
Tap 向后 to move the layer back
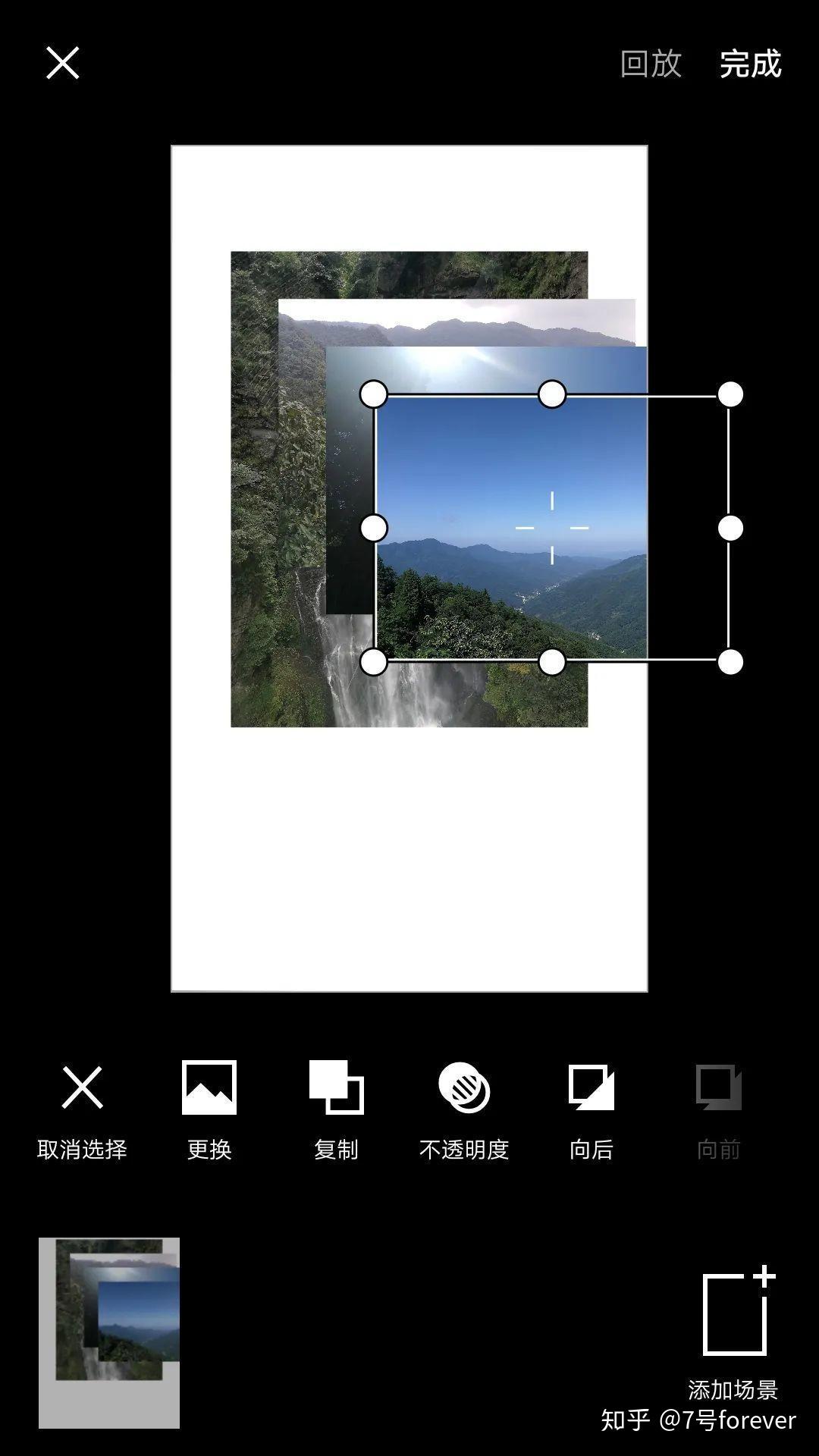pyautogui.click(x=591, y=1112)
